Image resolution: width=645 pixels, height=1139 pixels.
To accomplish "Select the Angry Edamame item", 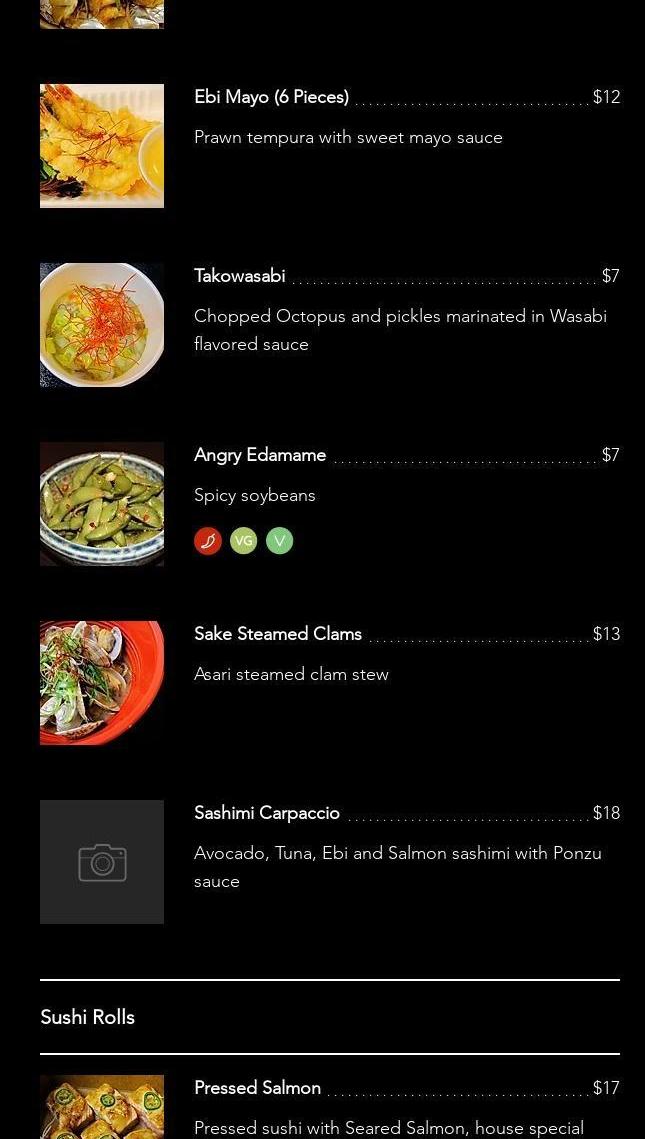I will pos(260,455).
